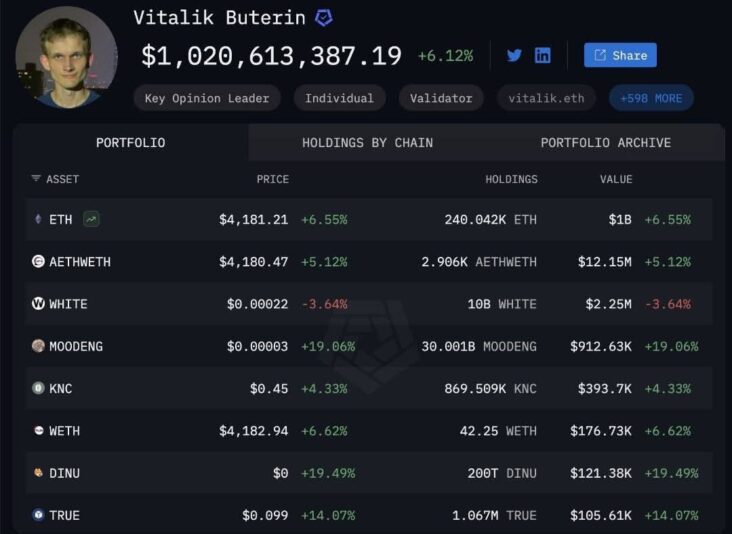View the WHITE token row
This screenshot has width=732, height=534.
(x=68, y=304)
